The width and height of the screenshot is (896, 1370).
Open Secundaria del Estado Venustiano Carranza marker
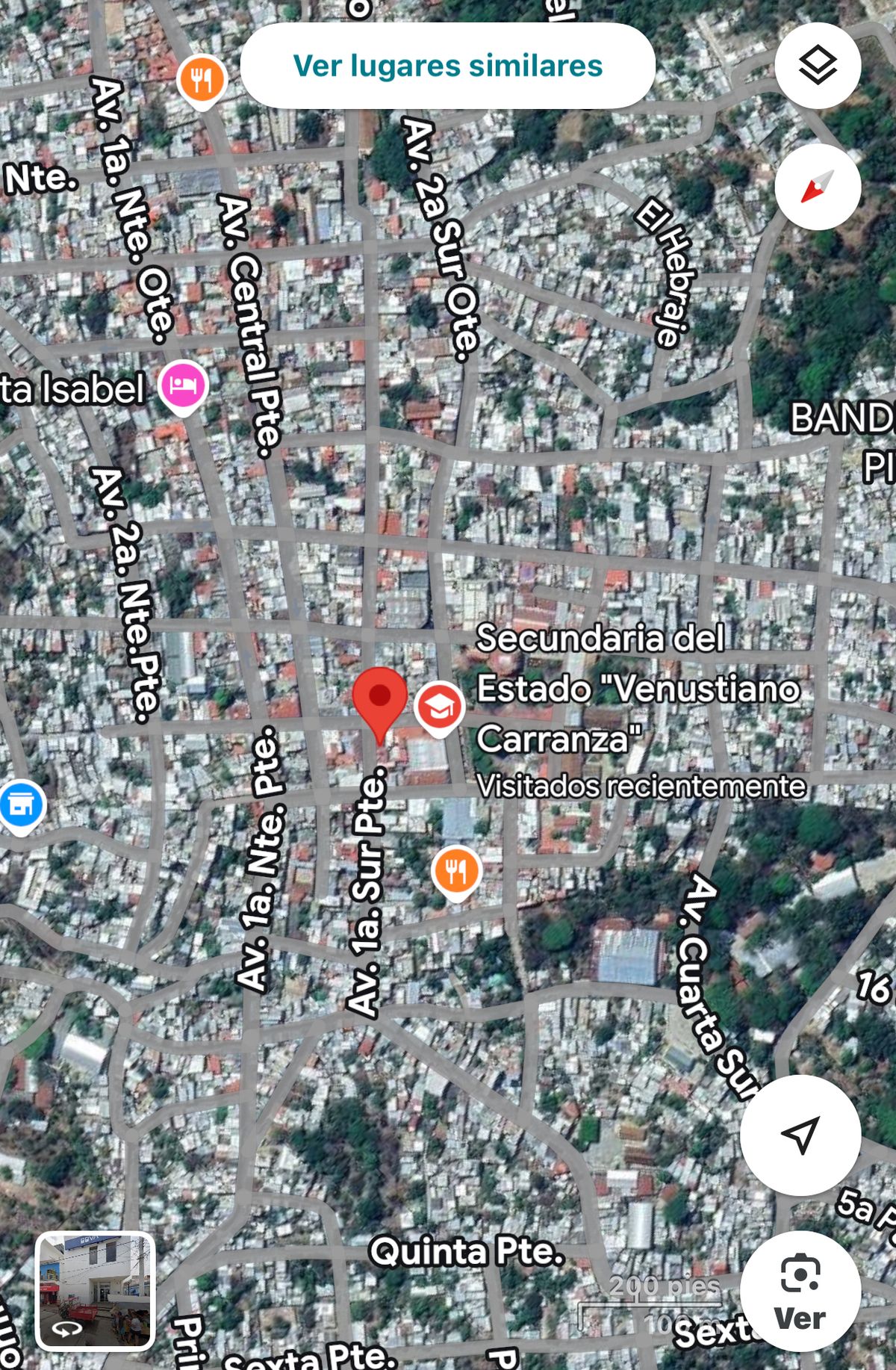[x=439, y=706]
